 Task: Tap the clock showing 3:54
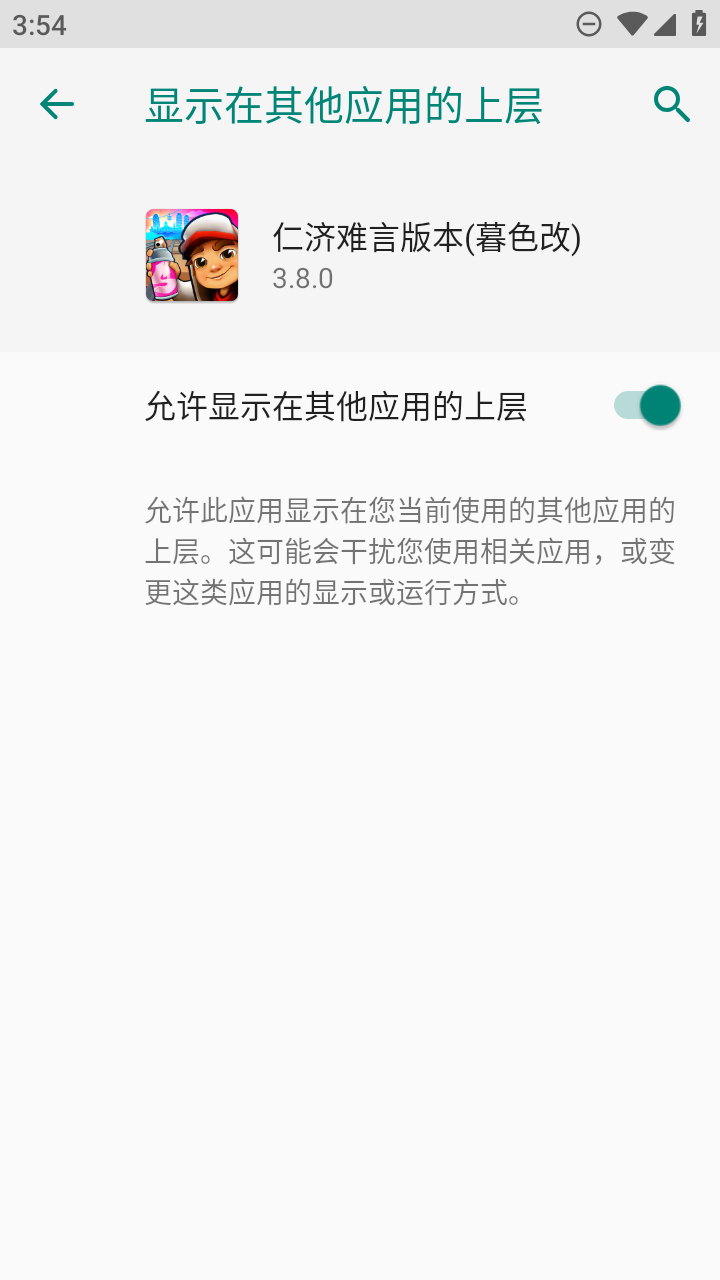[36, 25]
